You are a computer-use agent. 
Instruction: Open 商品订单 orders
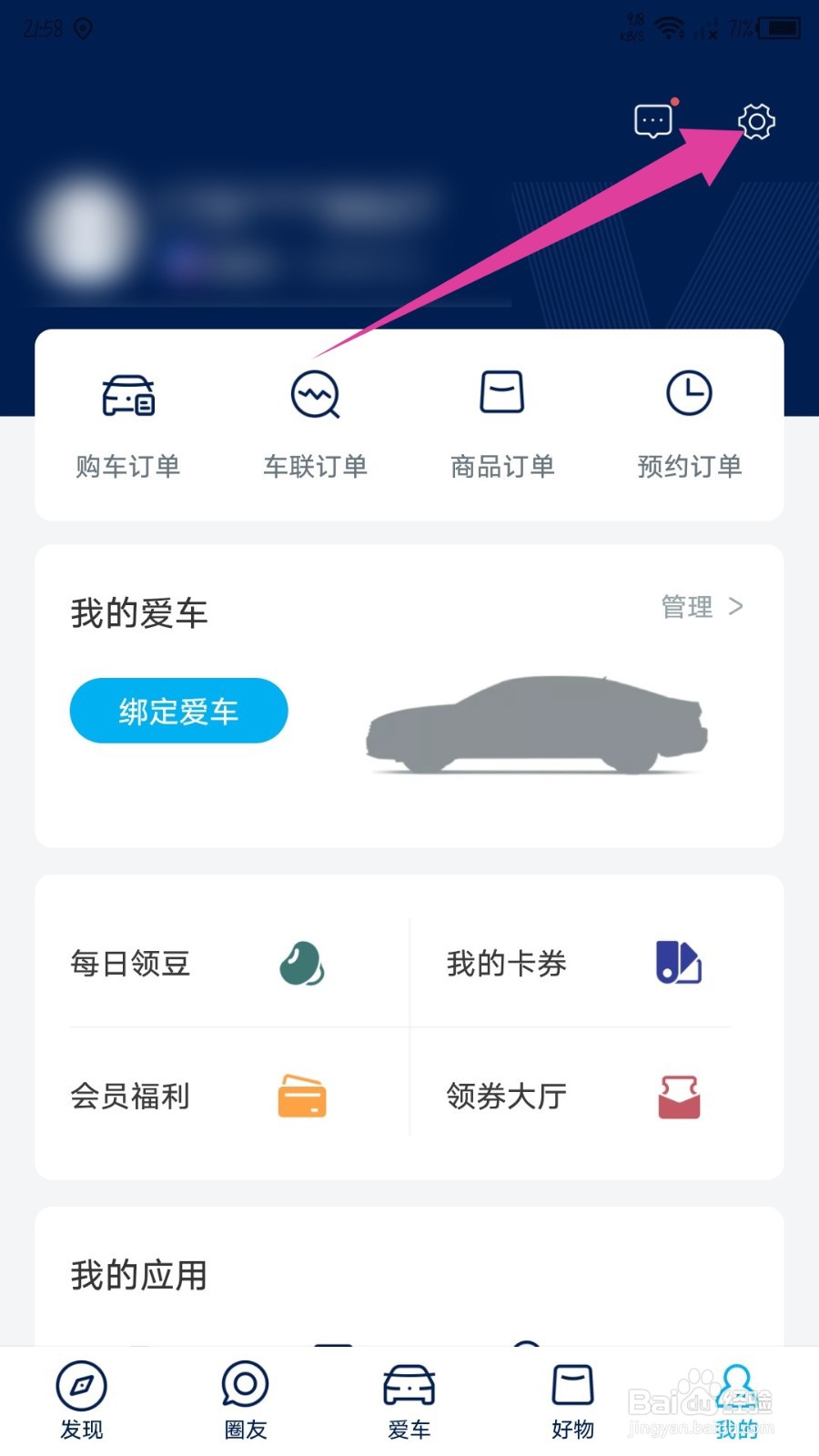coord(502,424)
